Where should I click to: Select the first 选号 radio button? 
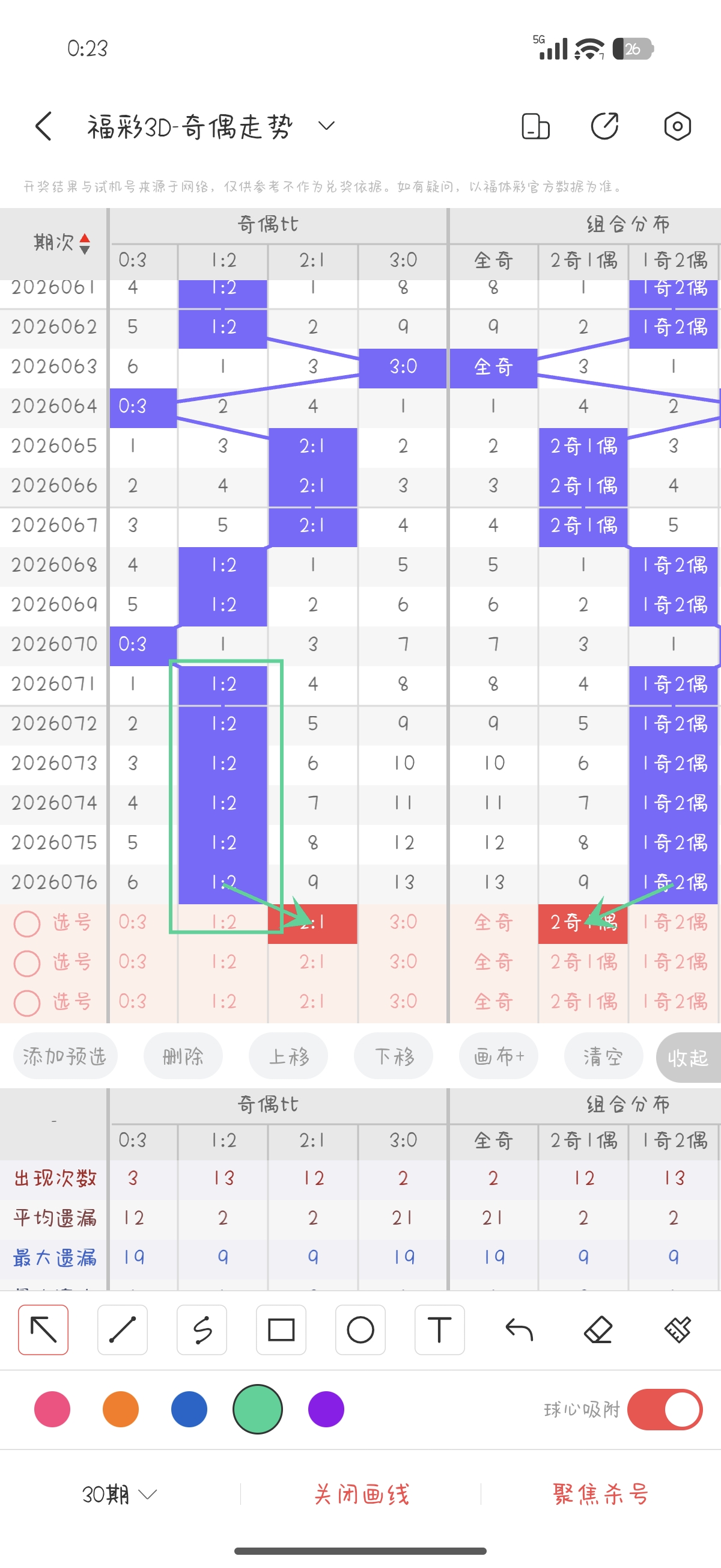tap(27, 923)
